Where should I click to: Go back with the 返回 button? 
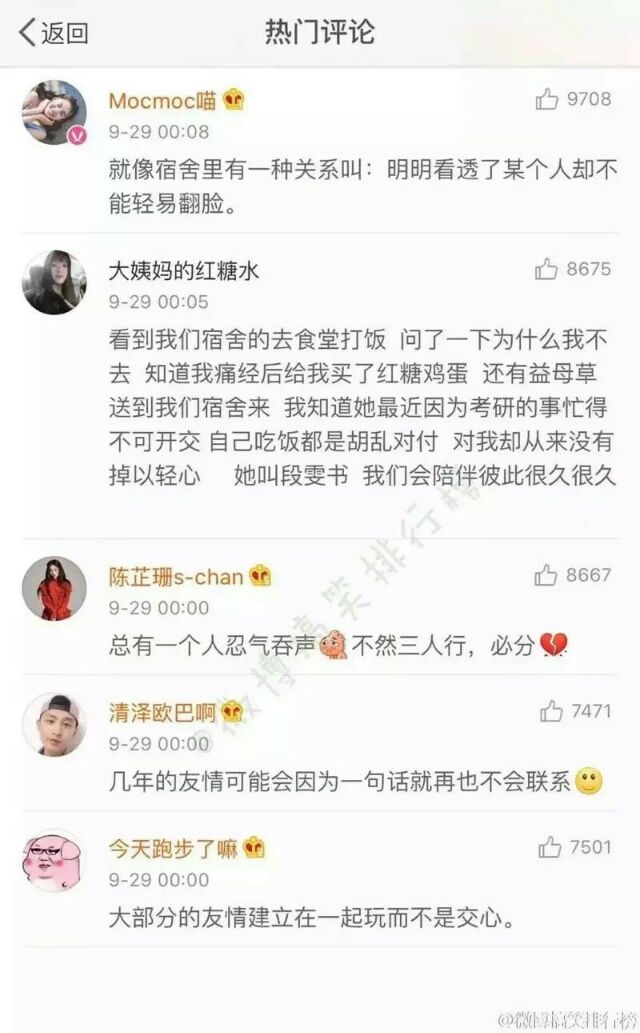coord(54,32)
